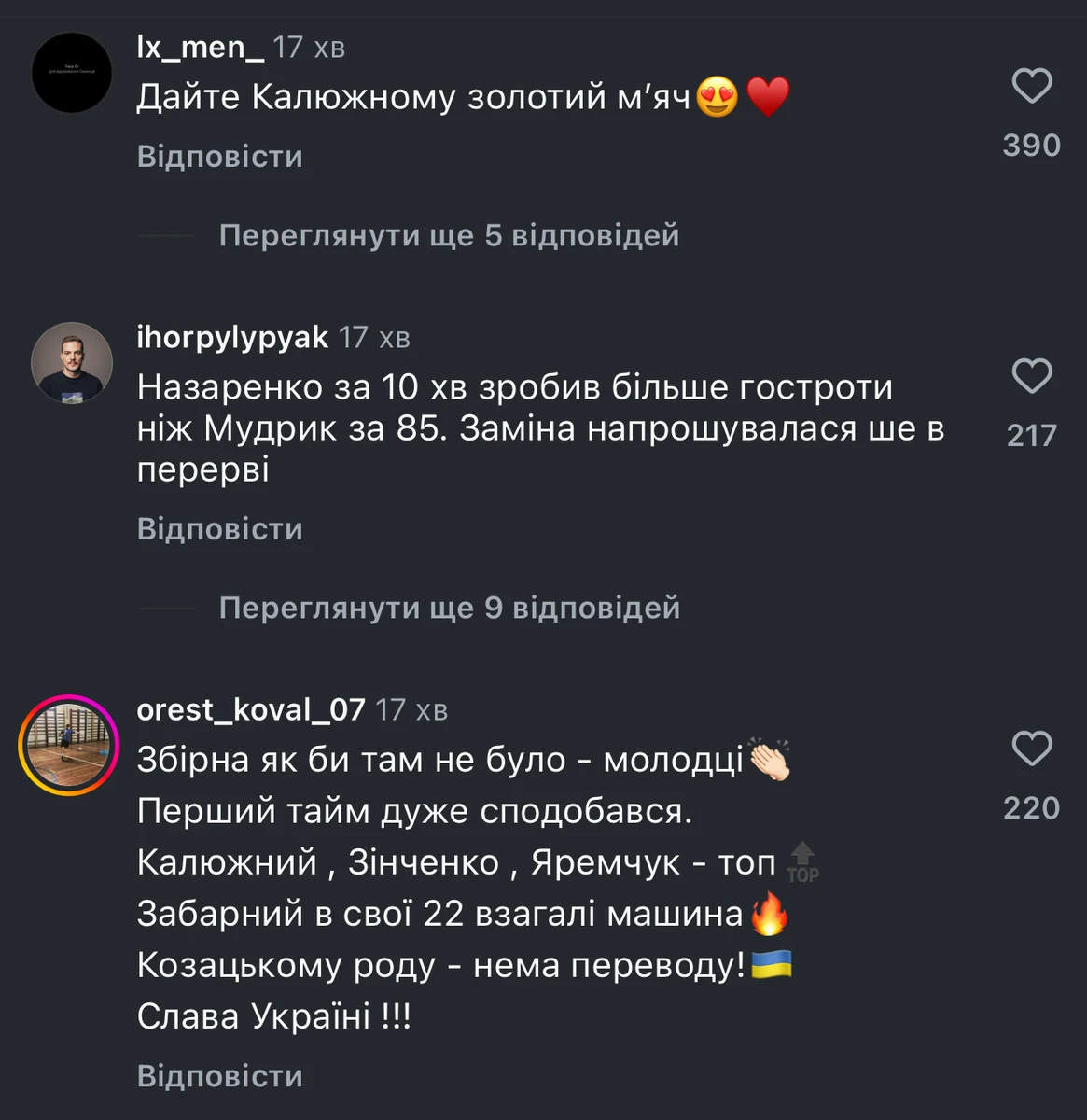View orest_koval_07's story avatar
The width and height of the screenshot is (1087, 1120).
(69, 745)
